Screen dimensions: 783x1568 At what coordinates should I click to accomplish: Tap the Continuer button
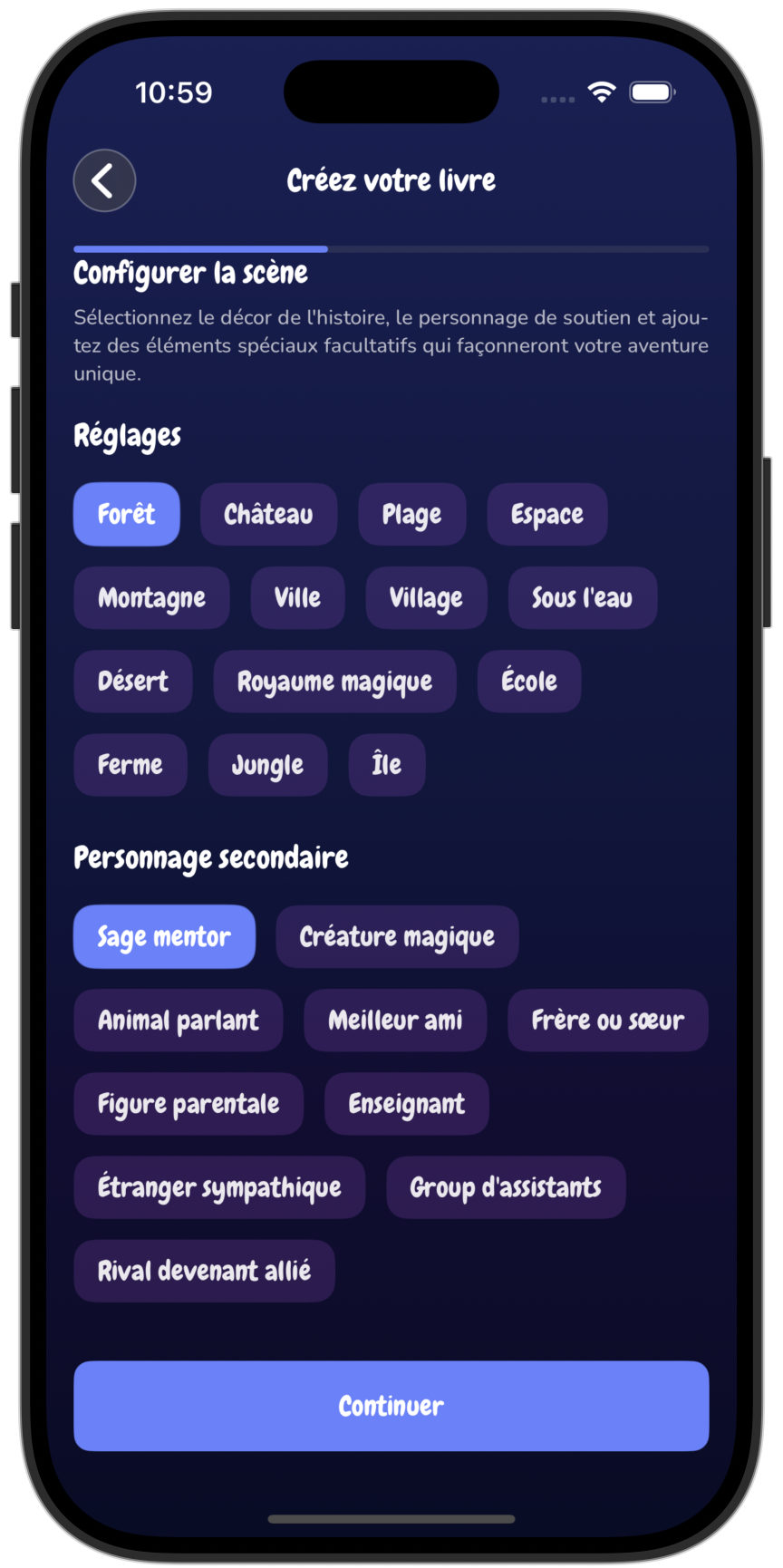391,1405
